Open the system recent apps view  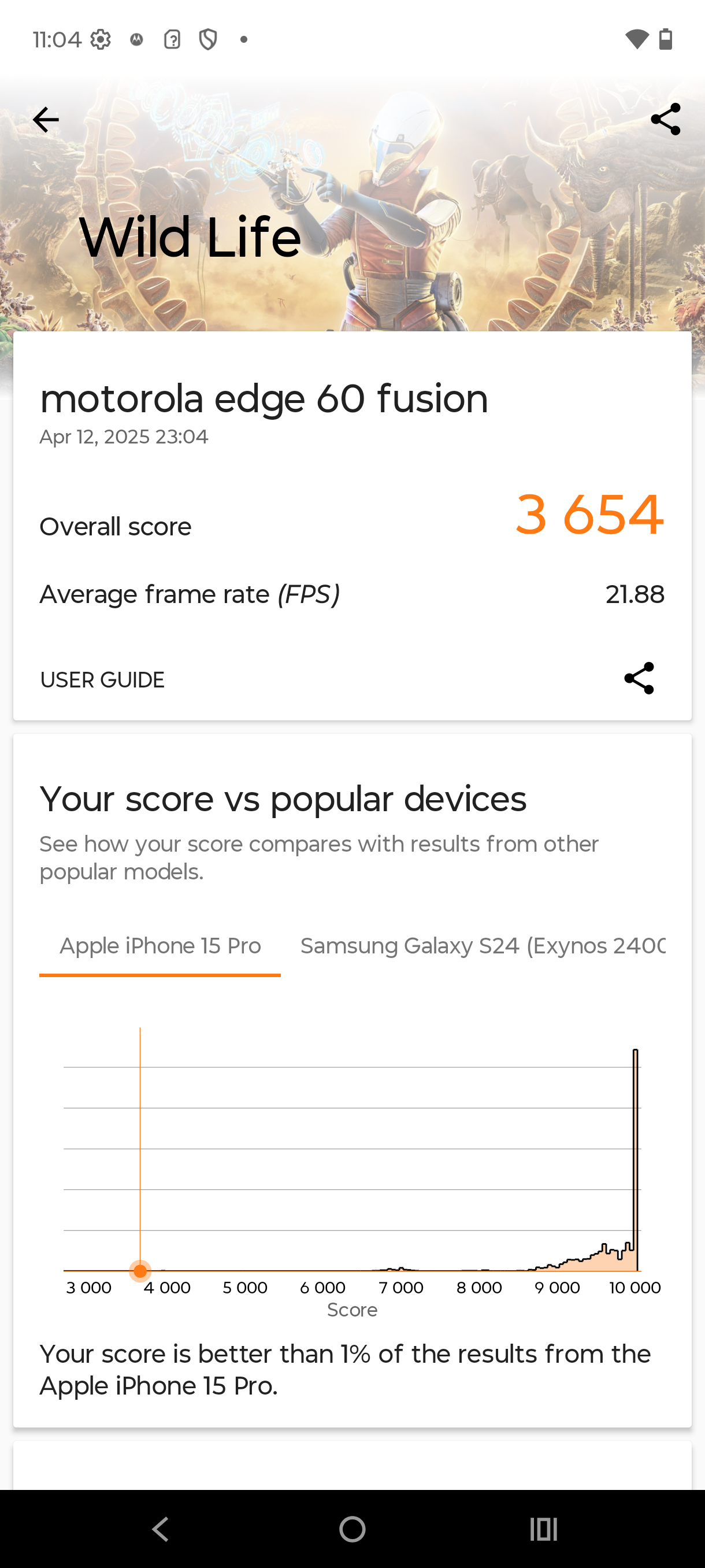pyautogui.click(x=543, y=1529)
